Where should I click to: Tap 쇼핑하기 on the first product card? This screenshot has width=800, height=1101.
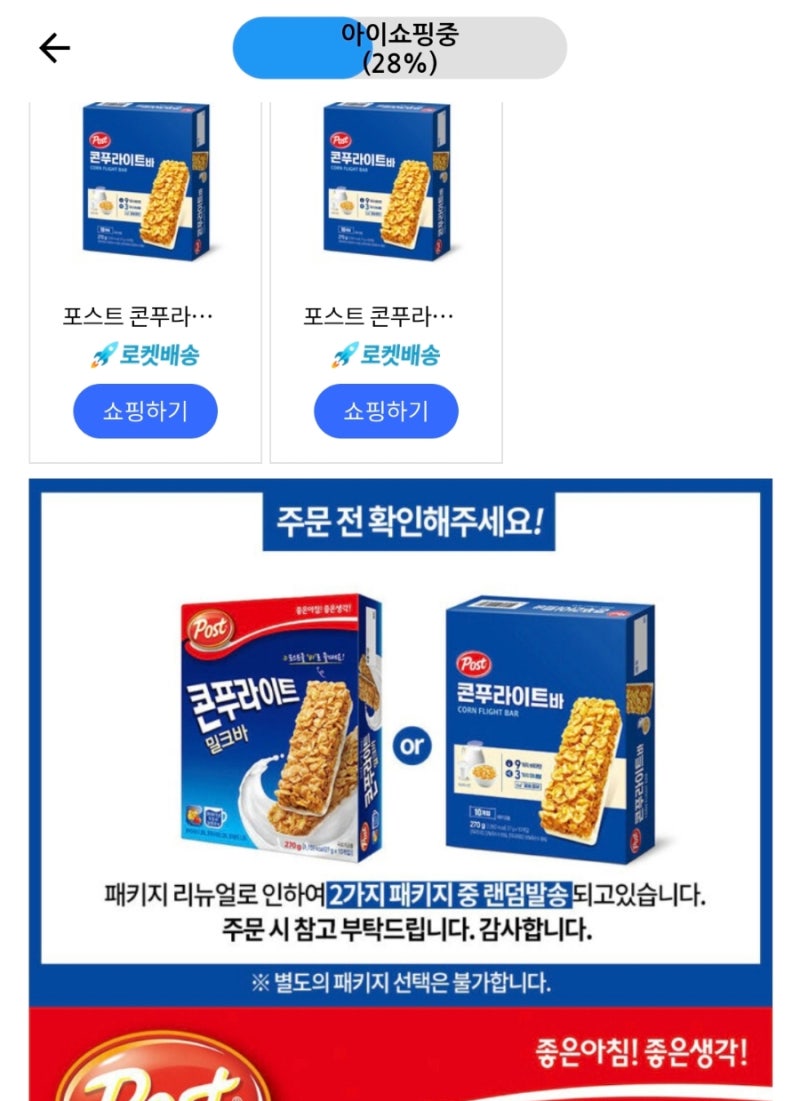click(x=145, y=411)
